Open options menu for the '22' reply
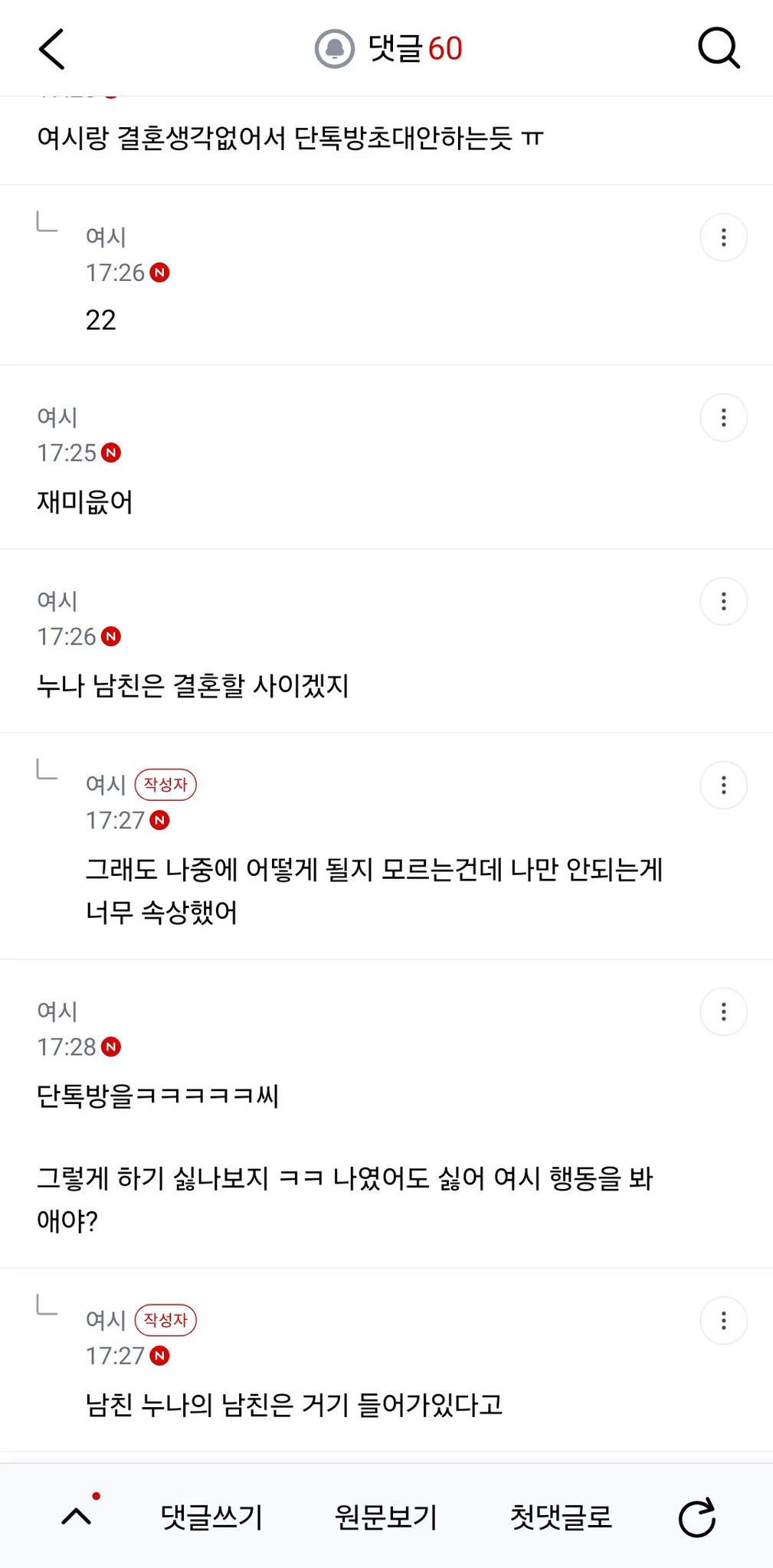The height and width of the screenshot is (1568, 773). click(x=723, y=237)
